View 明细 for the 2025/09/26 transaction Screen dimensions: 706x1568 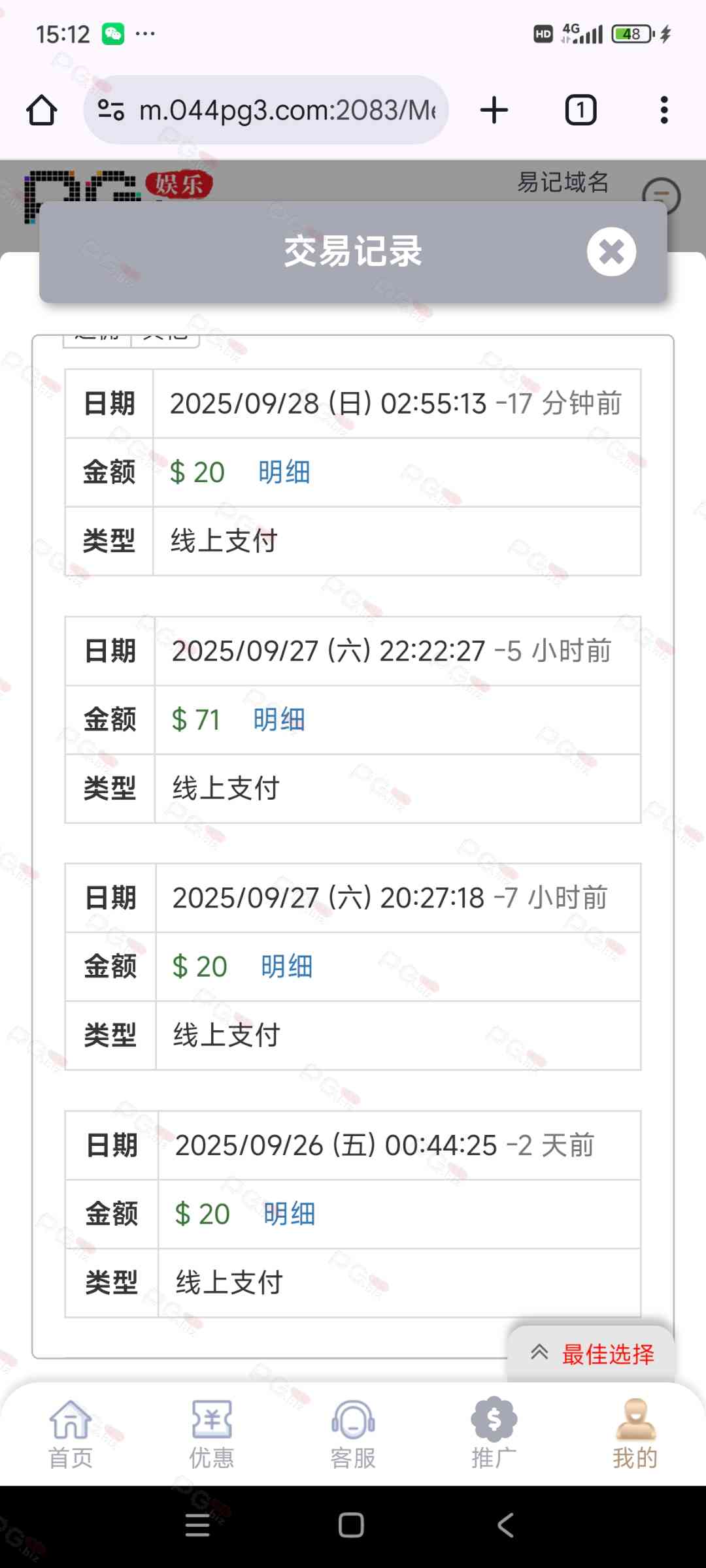(x=289, y=1215)
